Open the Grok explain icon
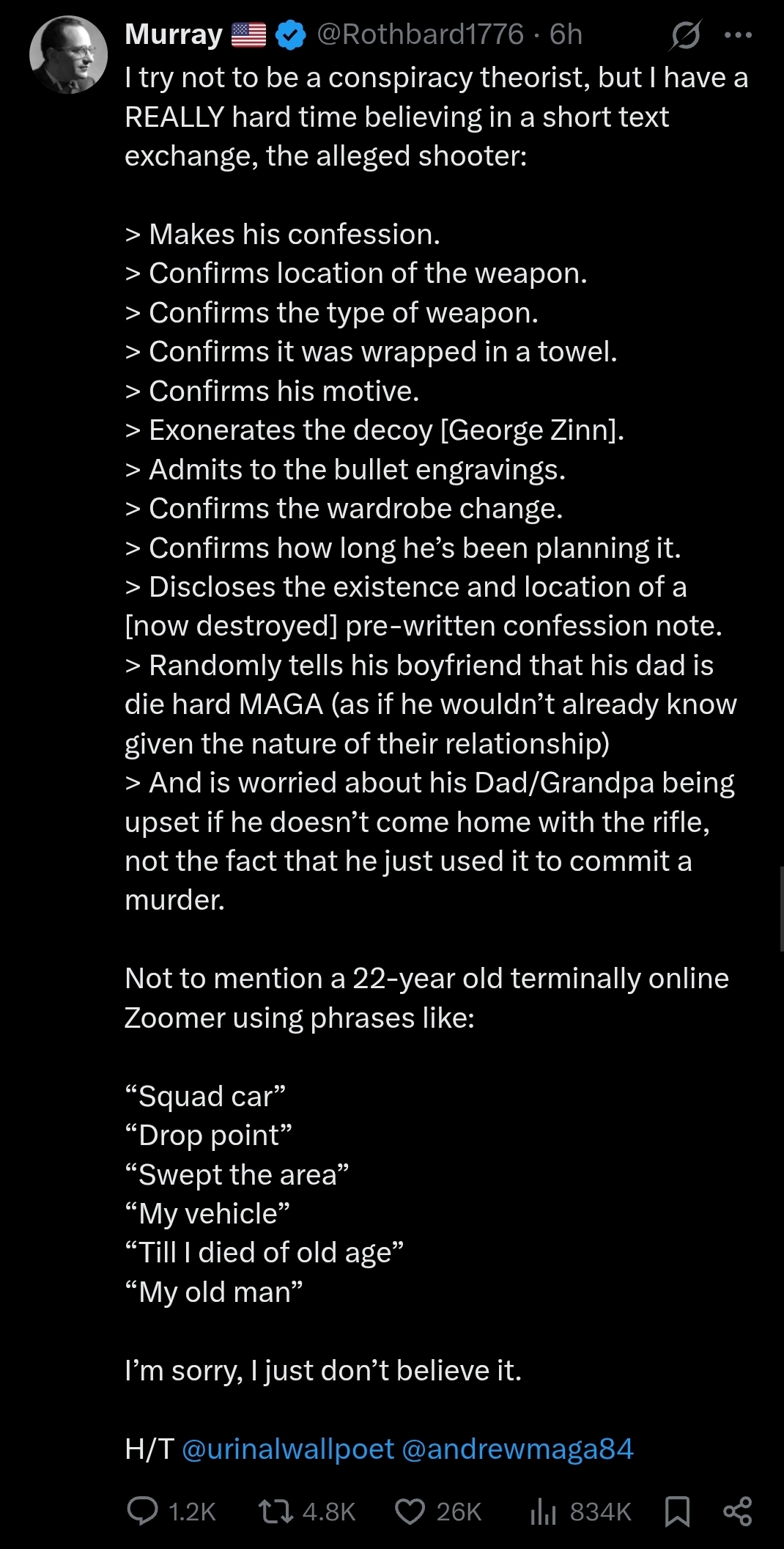This screenshot has width=784, height=1549. (685, 35)
